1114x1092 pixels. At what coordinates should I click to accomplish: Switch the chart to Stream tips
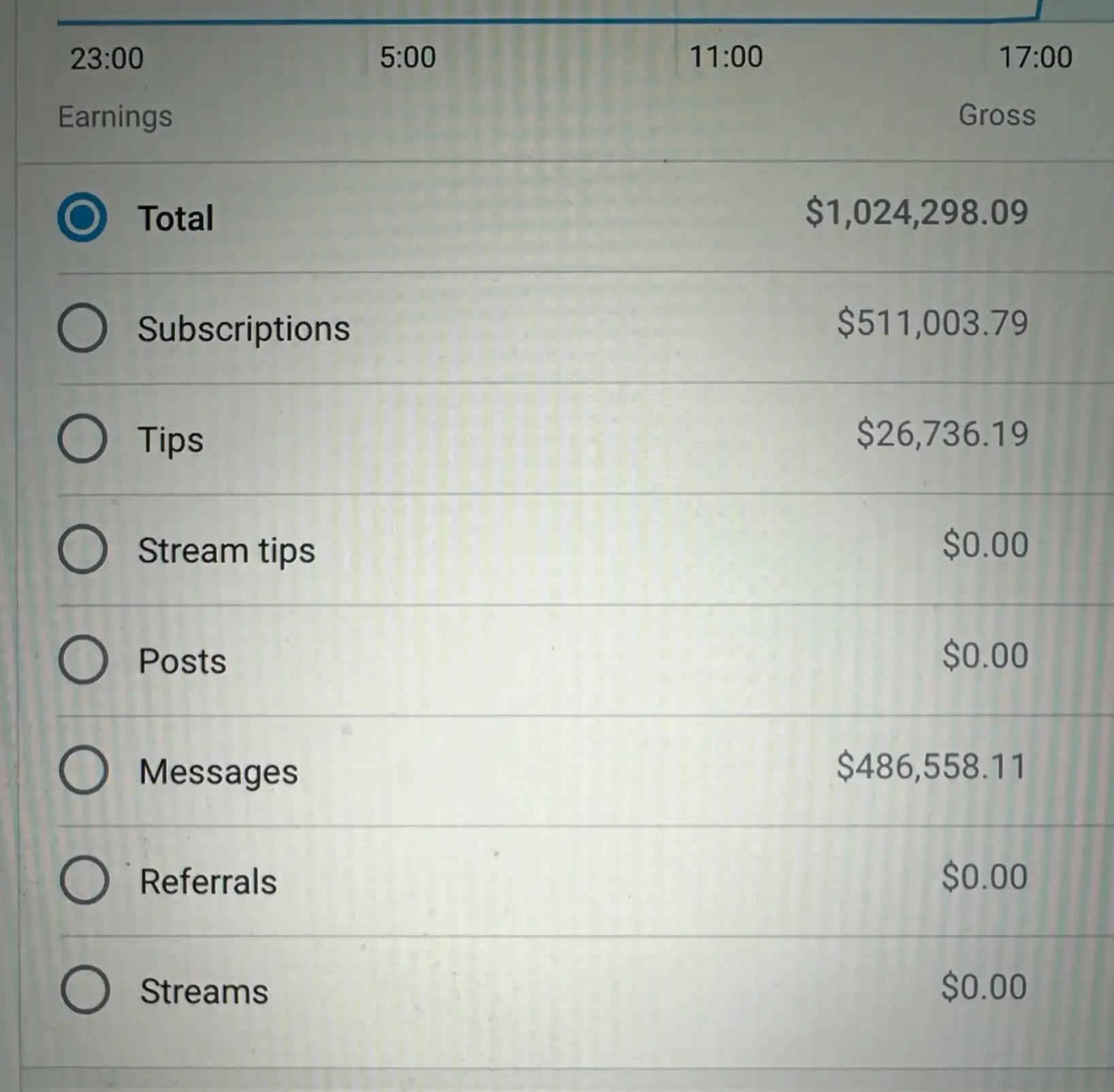click(83, 549)
